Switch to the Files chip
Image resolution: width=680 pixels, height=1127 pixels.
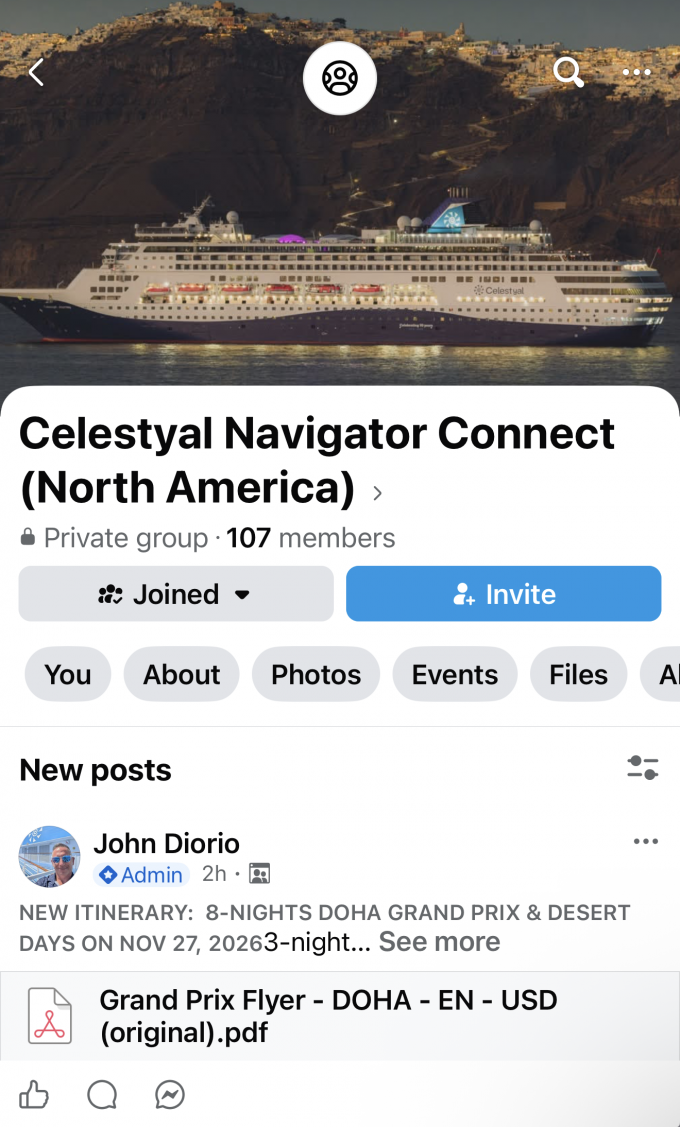point(578,675)
